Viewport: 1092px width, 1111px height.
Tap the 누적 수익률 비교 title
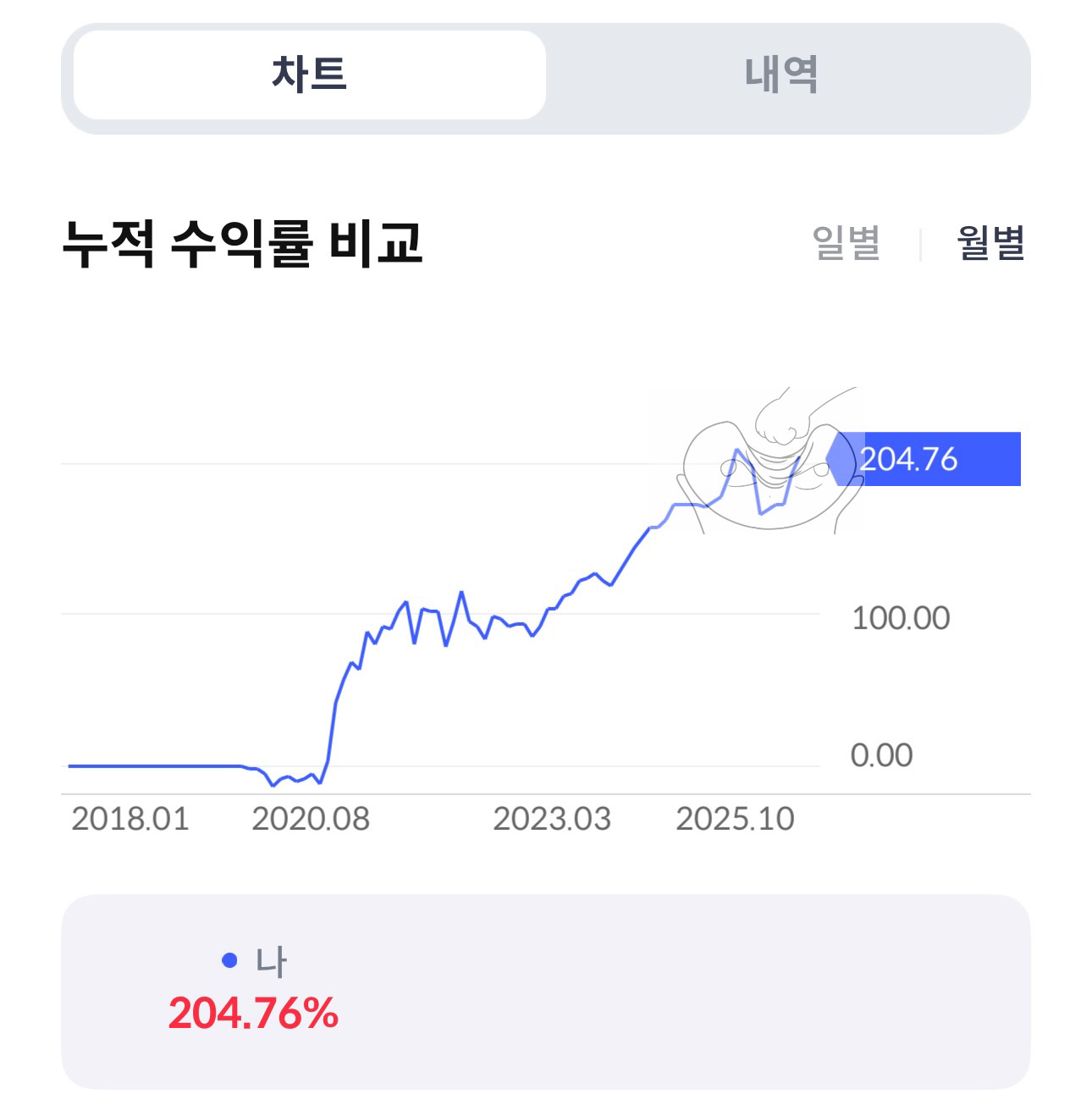point(245,239)
